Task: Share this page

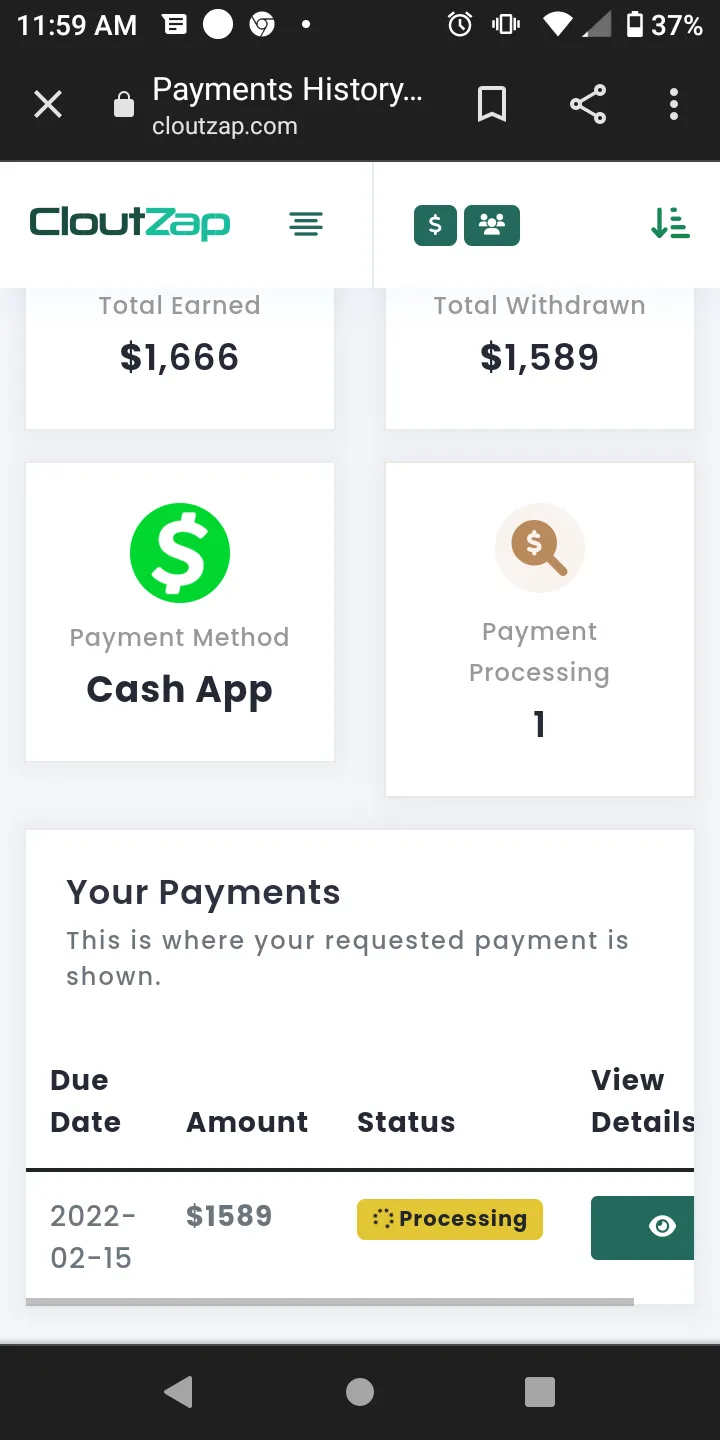Action: pos(587,104)
